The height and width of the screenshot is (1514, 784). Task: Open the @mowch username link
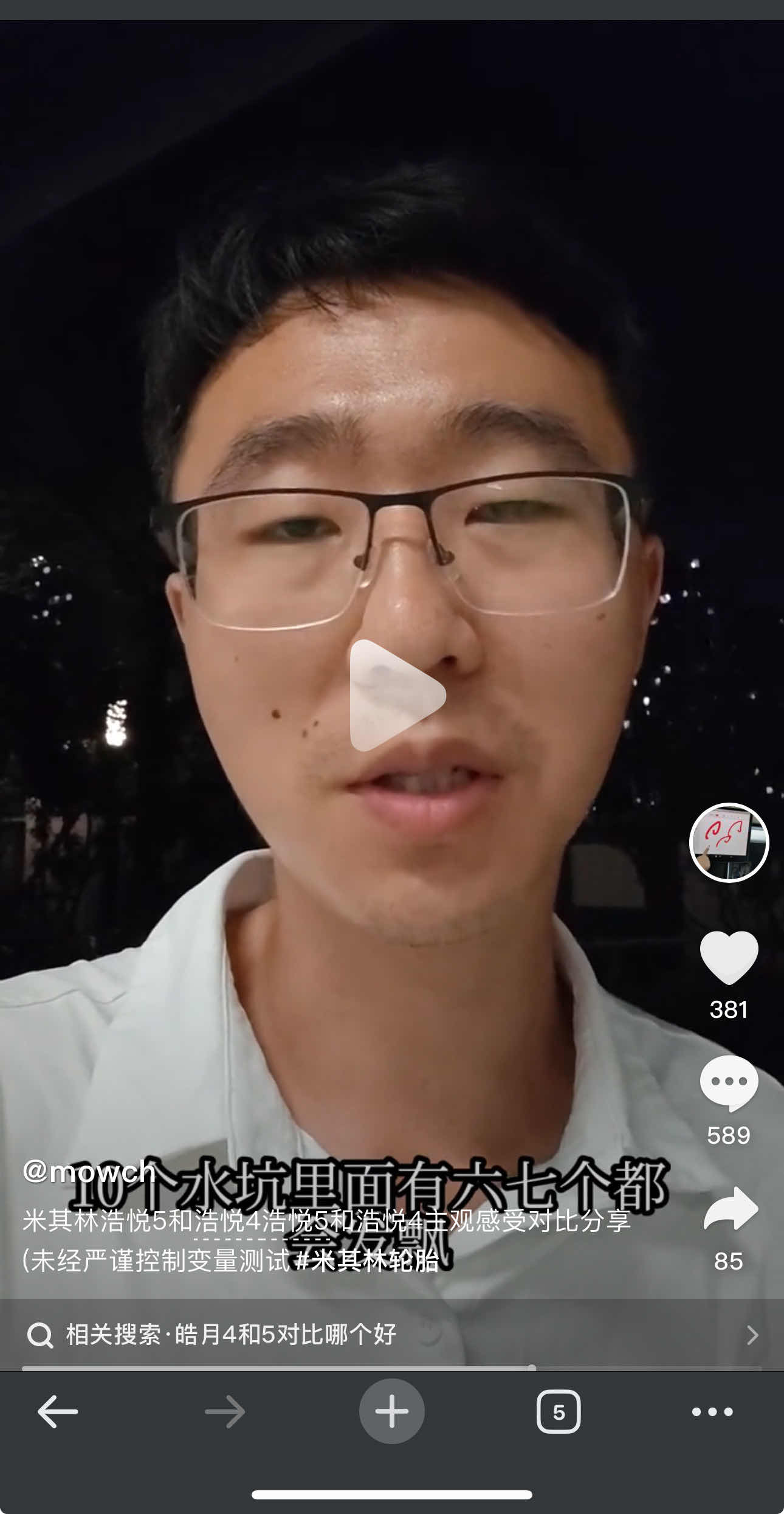click(89, 1170)
